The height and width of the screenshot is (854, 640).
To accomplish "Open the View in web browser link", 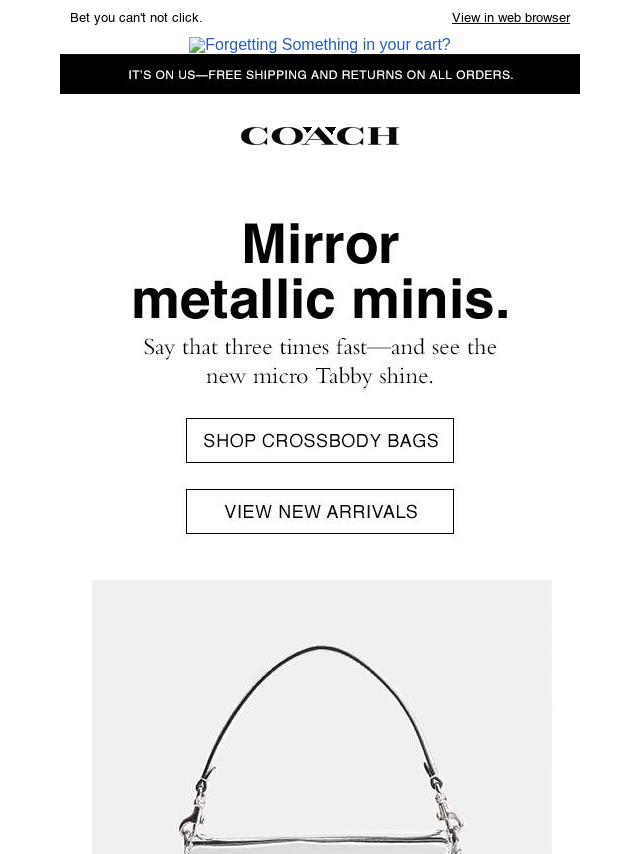I will click(510, 18).
